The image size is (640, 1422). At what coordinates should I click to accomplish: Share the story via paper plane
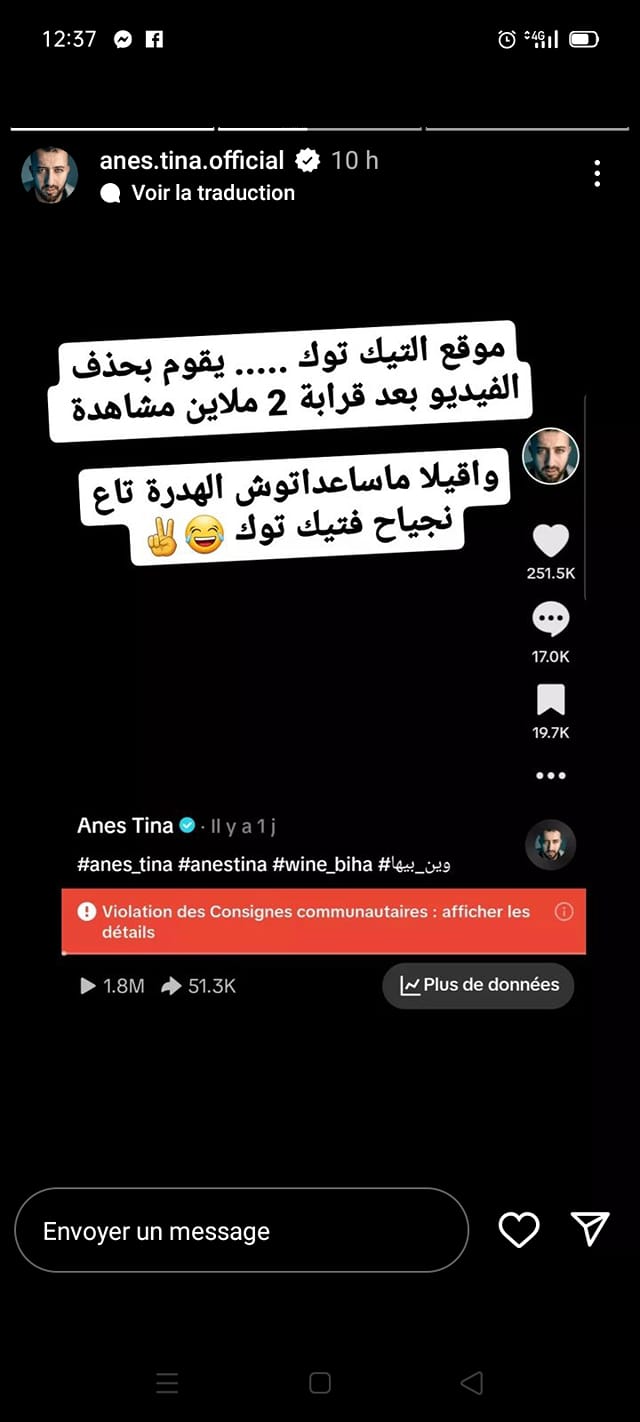coord(590,1229)
